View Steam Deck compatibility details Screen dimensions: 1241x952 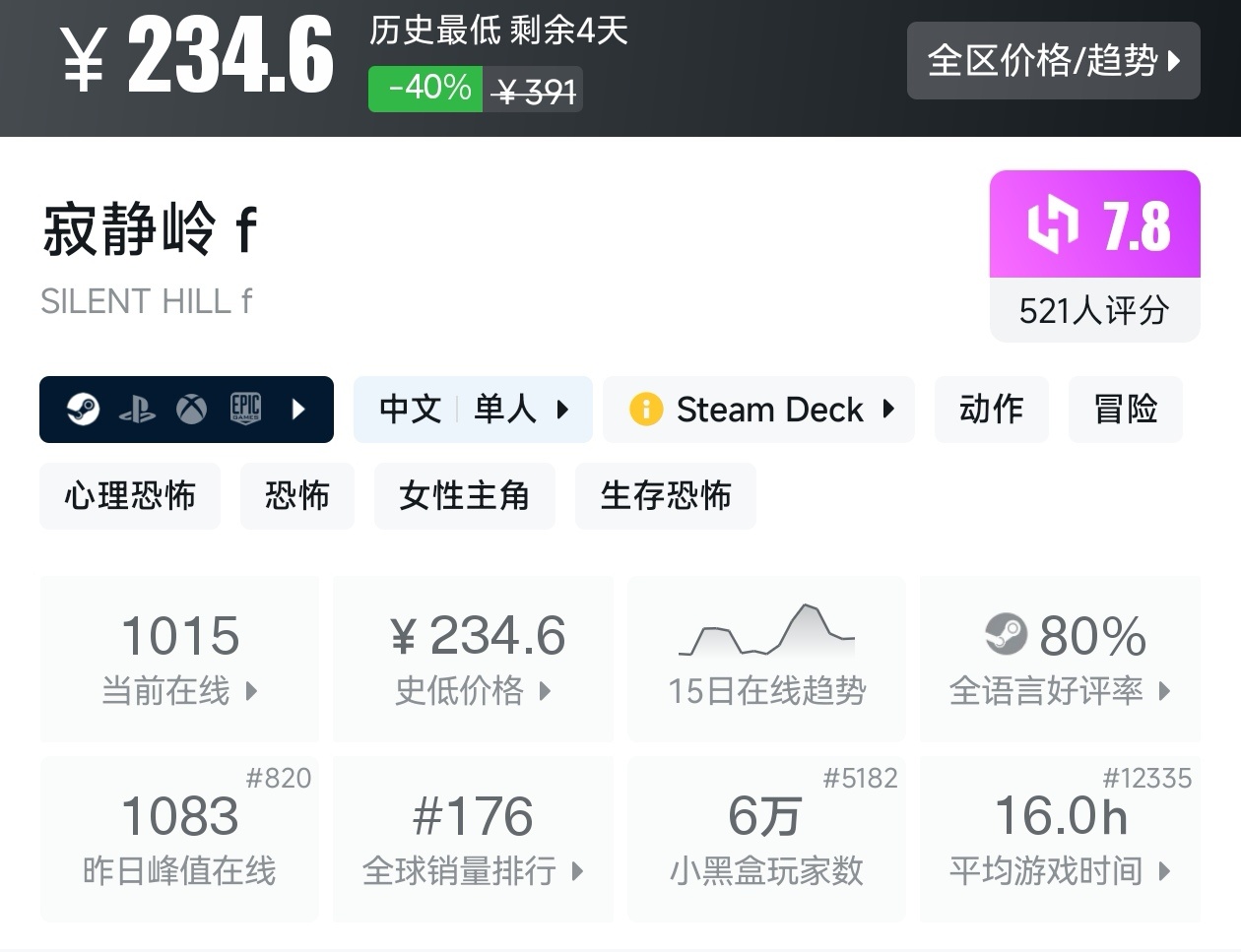click(759, 410)
